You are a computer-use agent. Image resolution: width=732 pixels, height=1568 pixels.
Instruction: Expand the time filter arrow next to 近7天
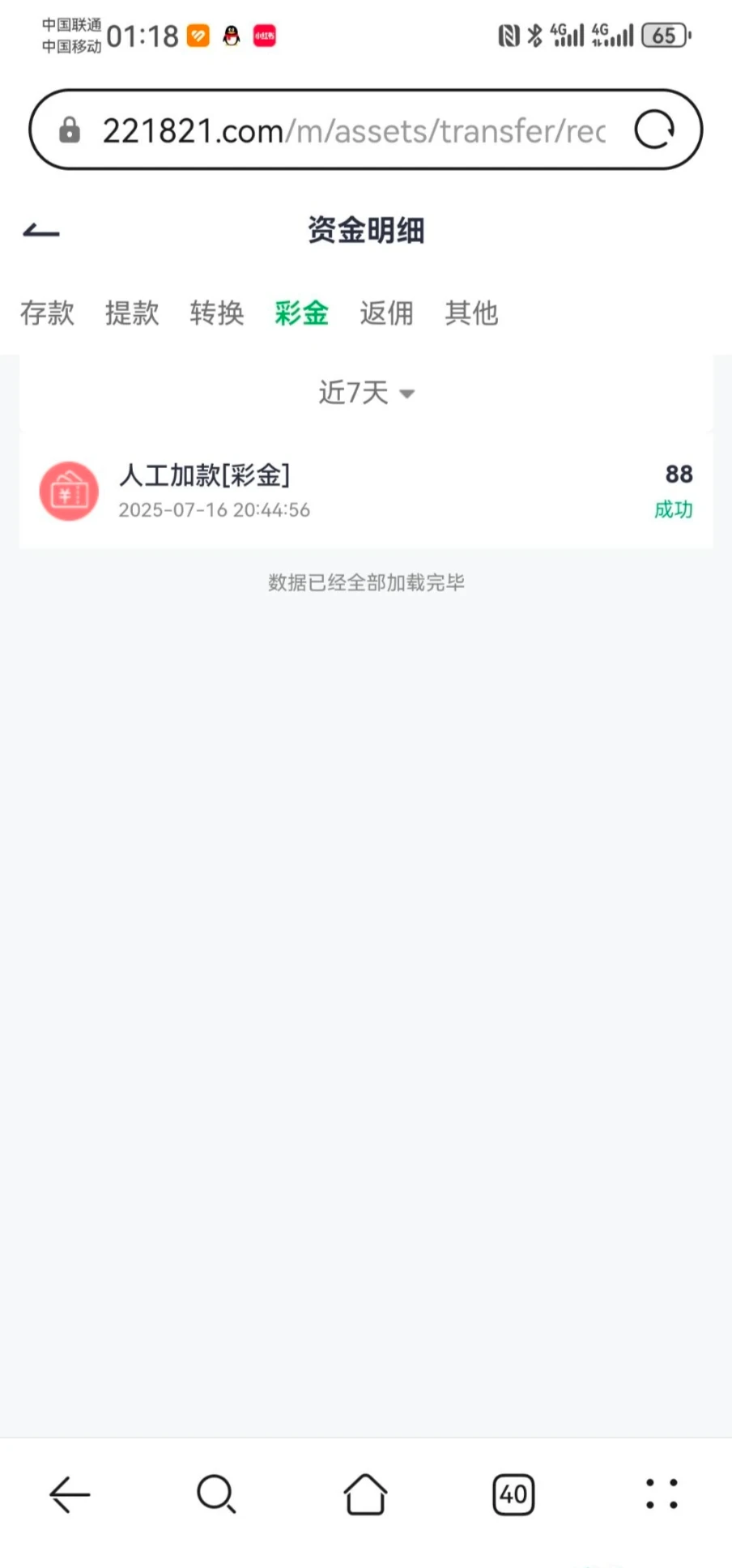tap(406, 394)
